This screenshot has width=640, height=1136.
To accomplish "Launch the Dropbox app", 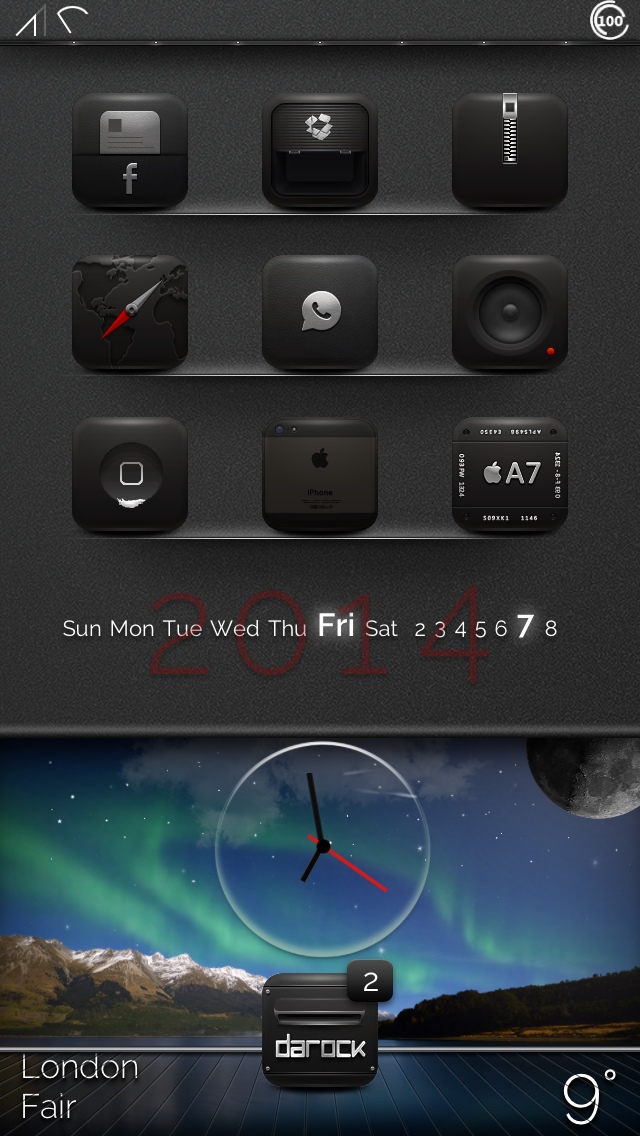I will pyautogui.click(x=320, y=152).
